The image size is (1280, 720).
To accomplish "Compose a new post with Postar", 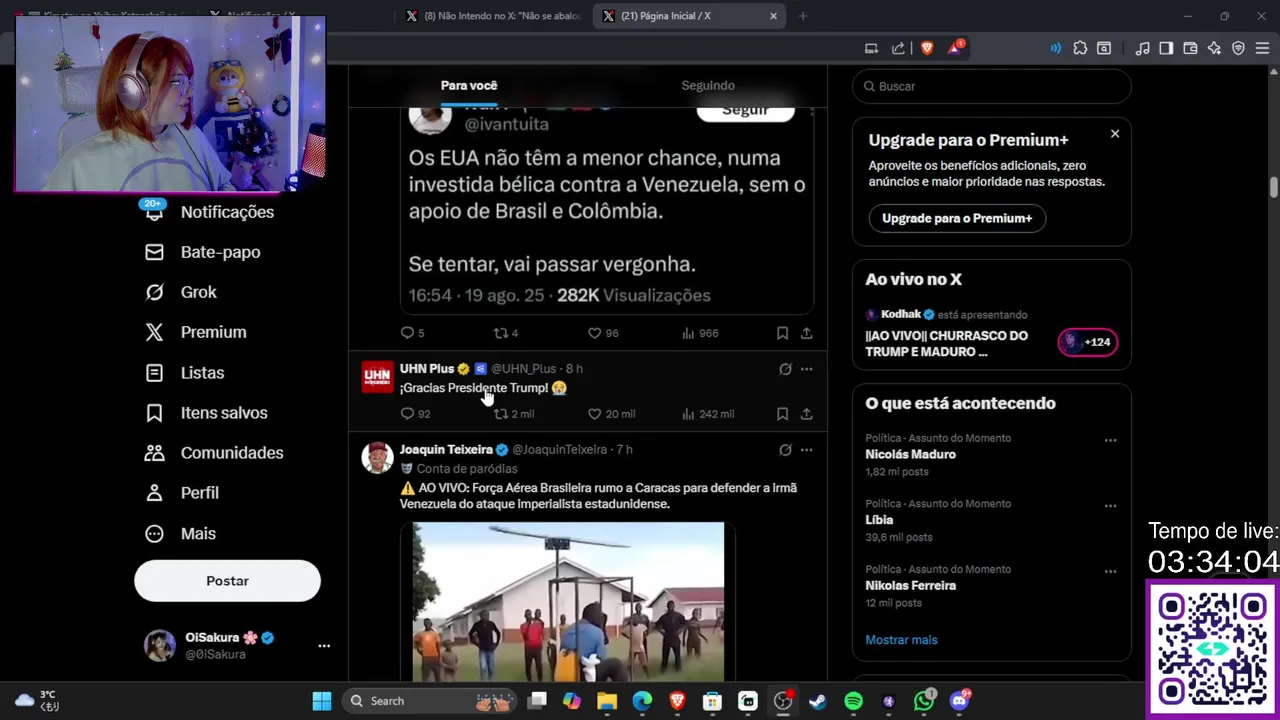I will point(227,581).
